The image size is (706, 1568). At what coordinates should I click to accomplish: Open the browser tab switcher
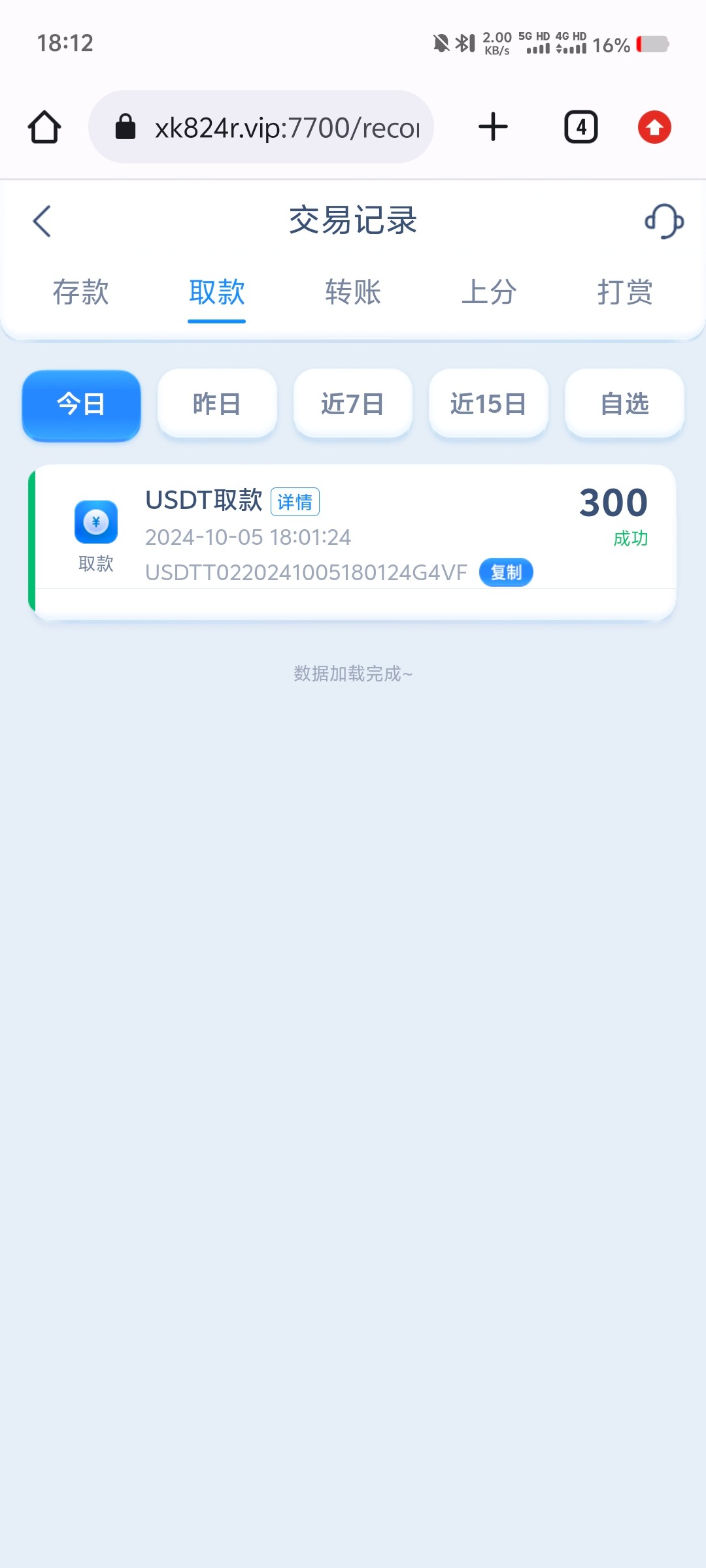580,127
